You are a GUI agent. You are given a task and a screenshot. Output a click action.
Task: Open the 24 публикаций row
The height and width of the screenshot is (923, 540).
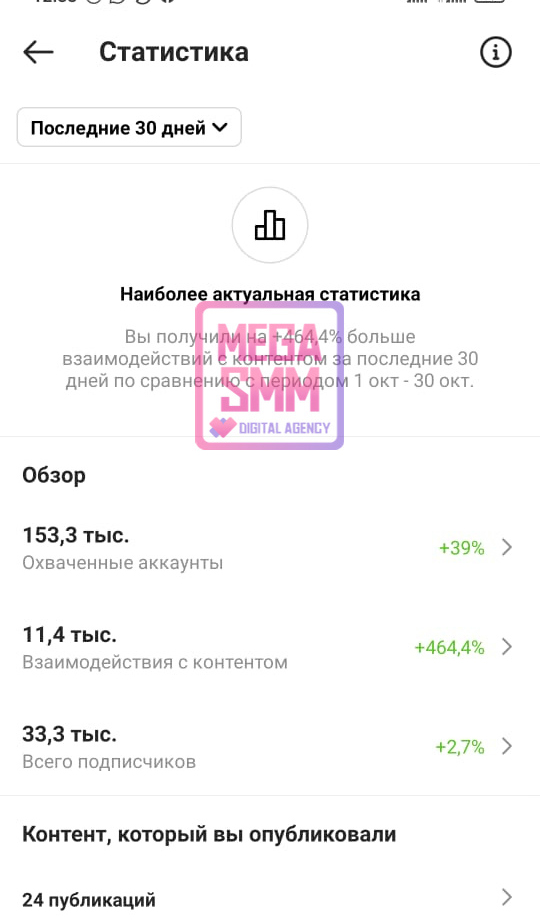270,899
